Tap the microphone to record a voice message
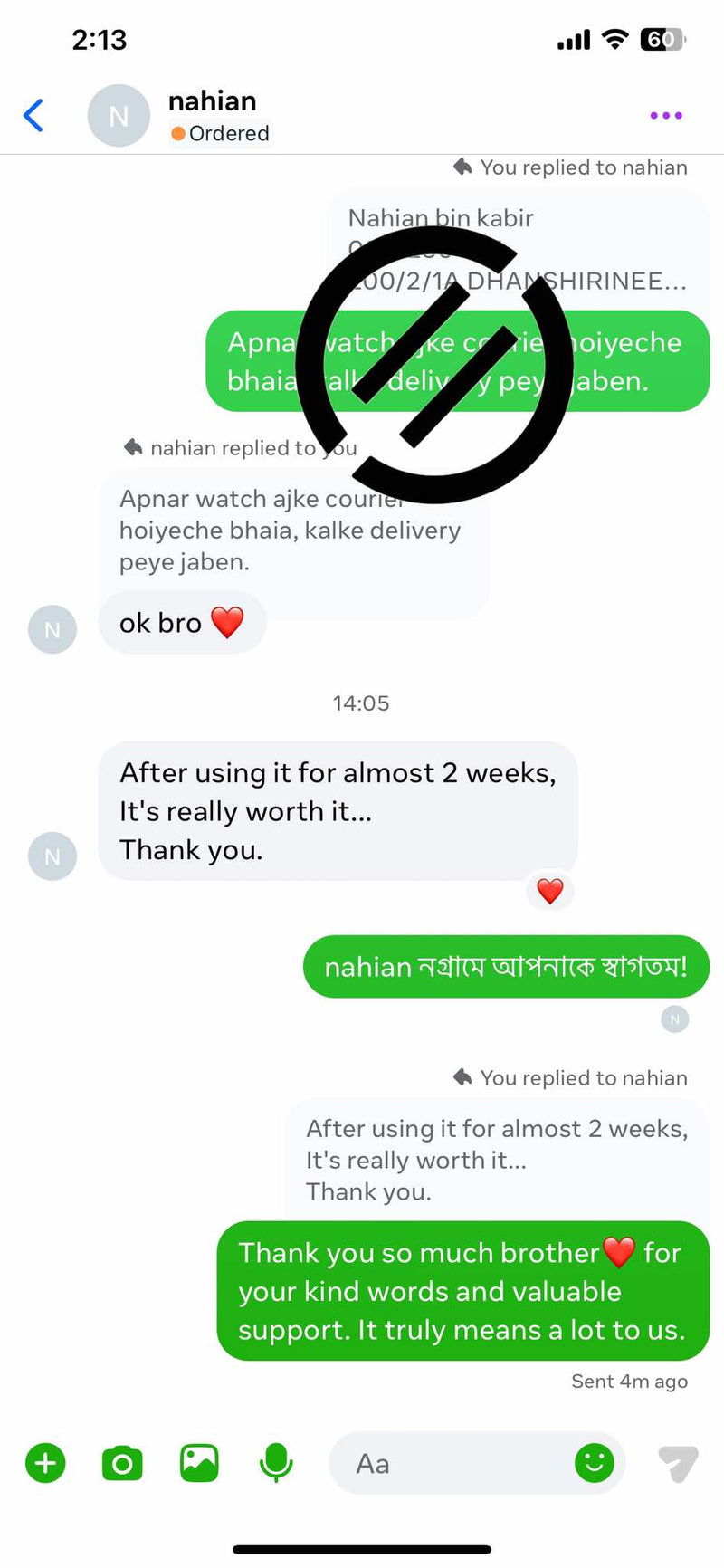This screenshot has width=724, height=1568. (x=276, y=1463)
